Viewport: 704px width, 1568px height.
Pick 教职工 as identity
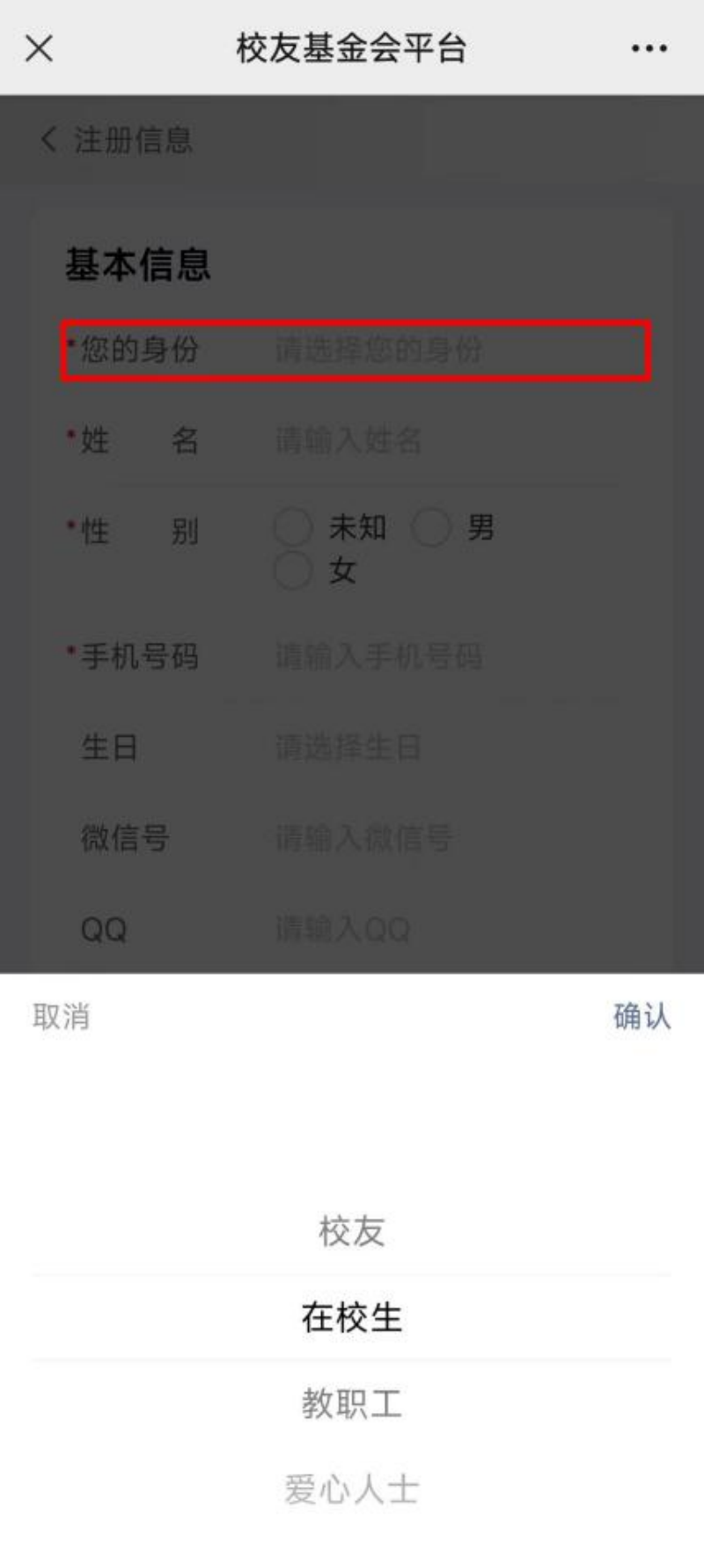[352, 1403]
